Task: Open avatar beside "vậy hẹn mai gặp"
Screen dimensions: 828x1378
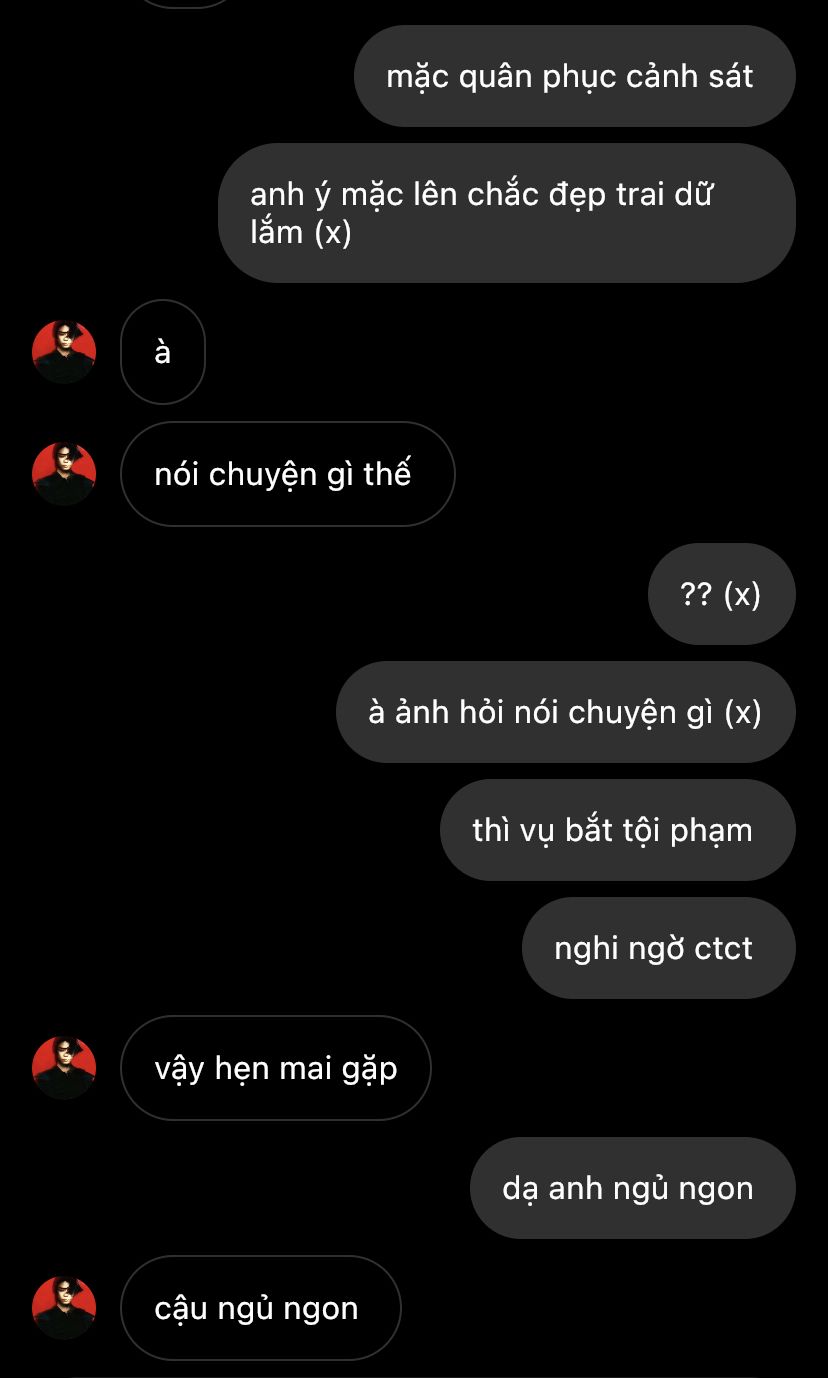Action: tap(64, 1068)
